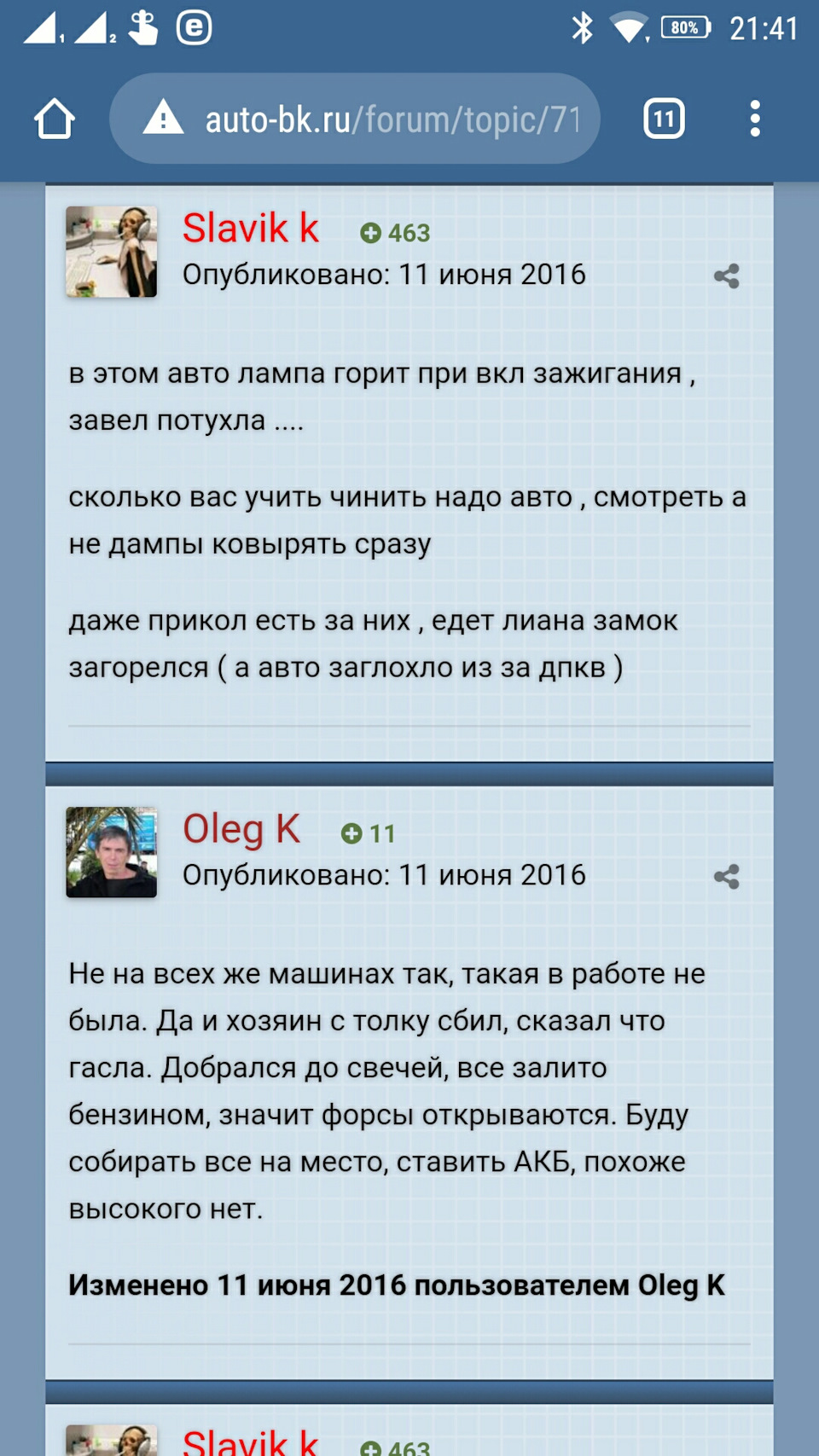Share Slavik k's post from 11 июня
The image size is (819, 1456).
point(727,276)
